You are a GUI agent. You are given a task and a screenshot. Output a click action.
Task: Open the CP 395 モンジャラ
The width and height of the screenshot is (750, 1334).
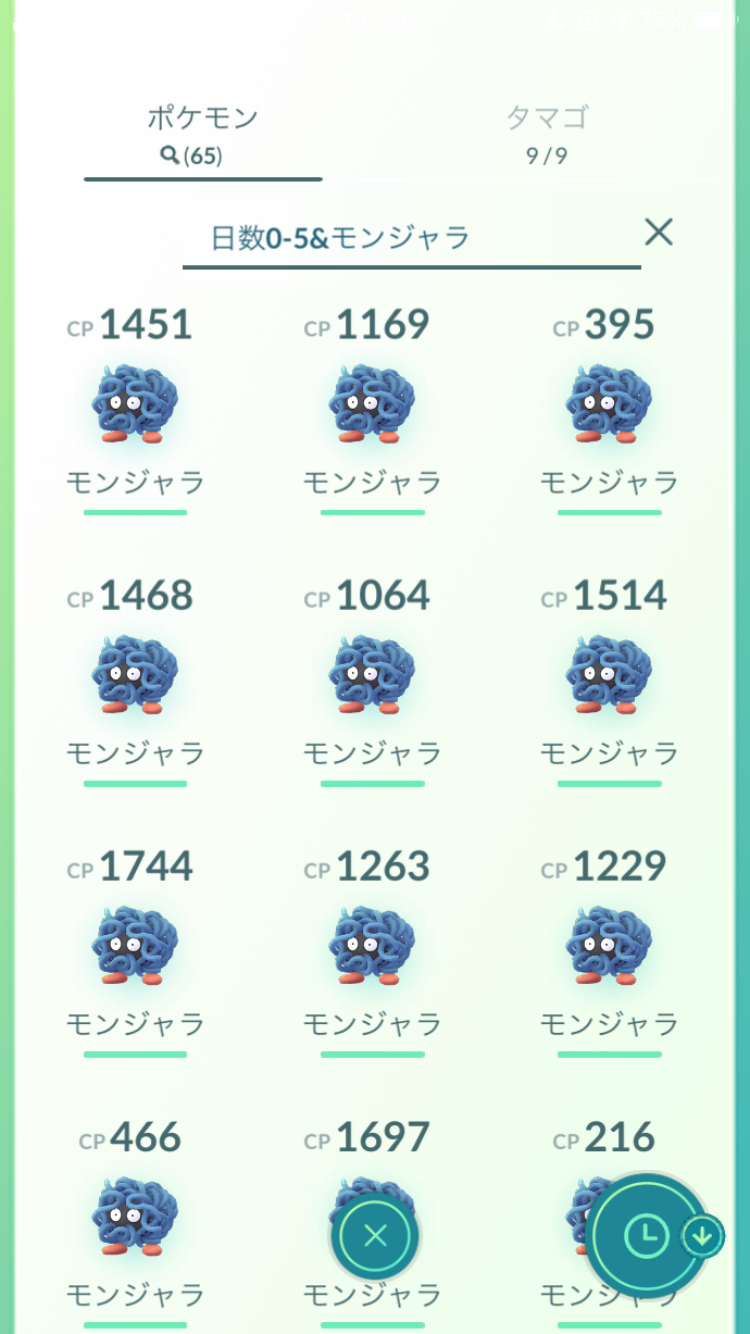[609, 405]
